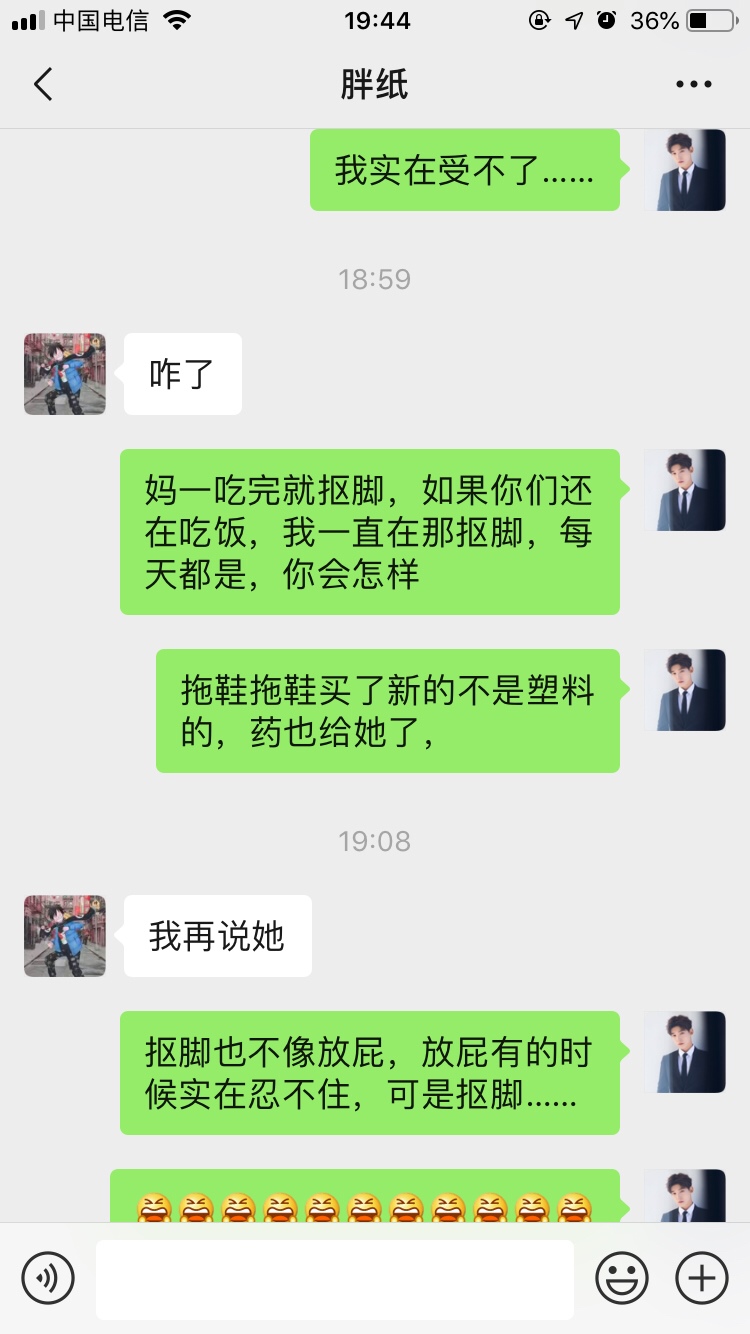Viewport: 750px width, 1334px height.
Task: Open the chat info overflow menu
Action: [693, 85]
